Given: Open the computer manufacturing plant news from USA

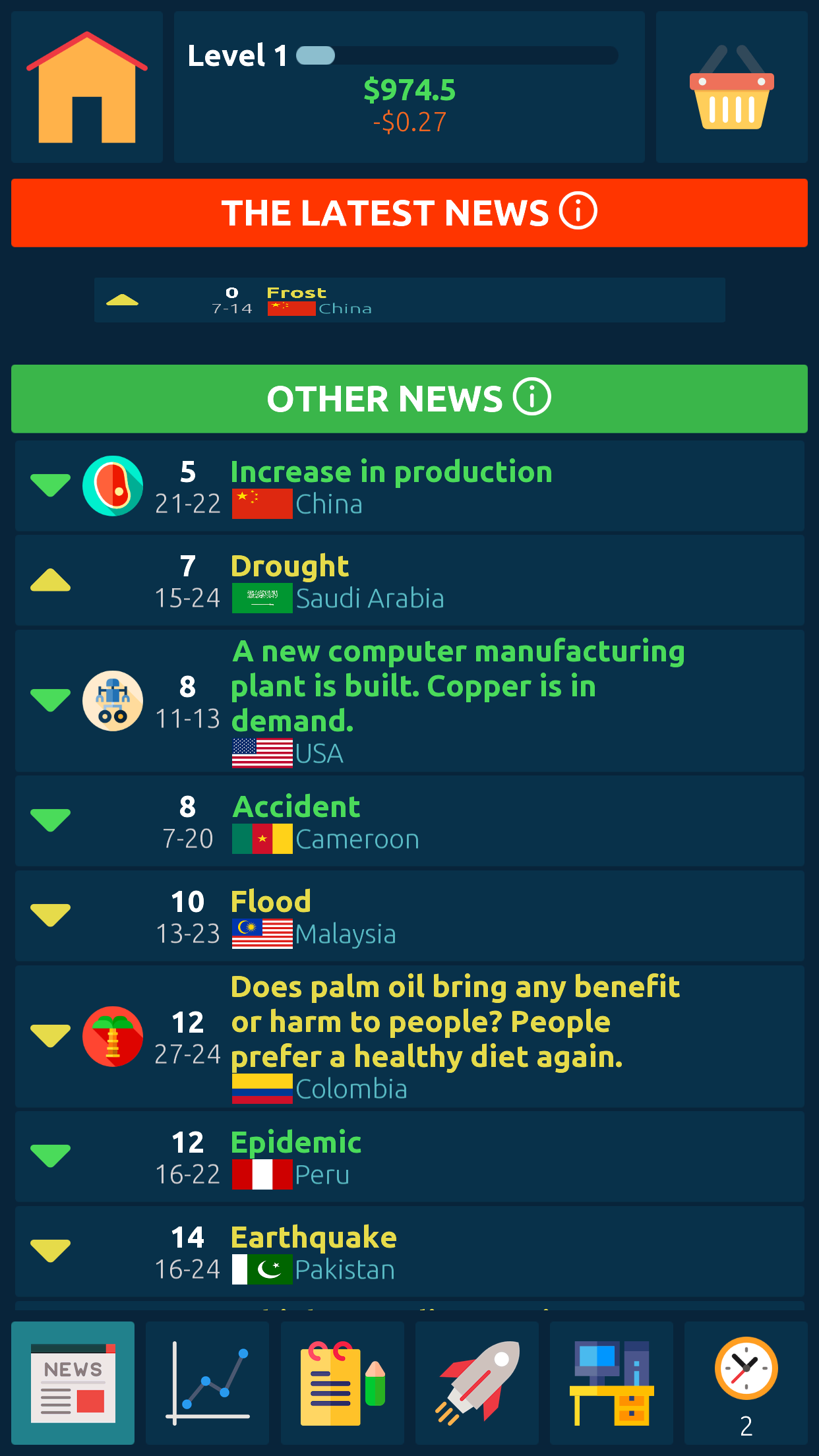Looking at the screenshot, I should (409, 701).
